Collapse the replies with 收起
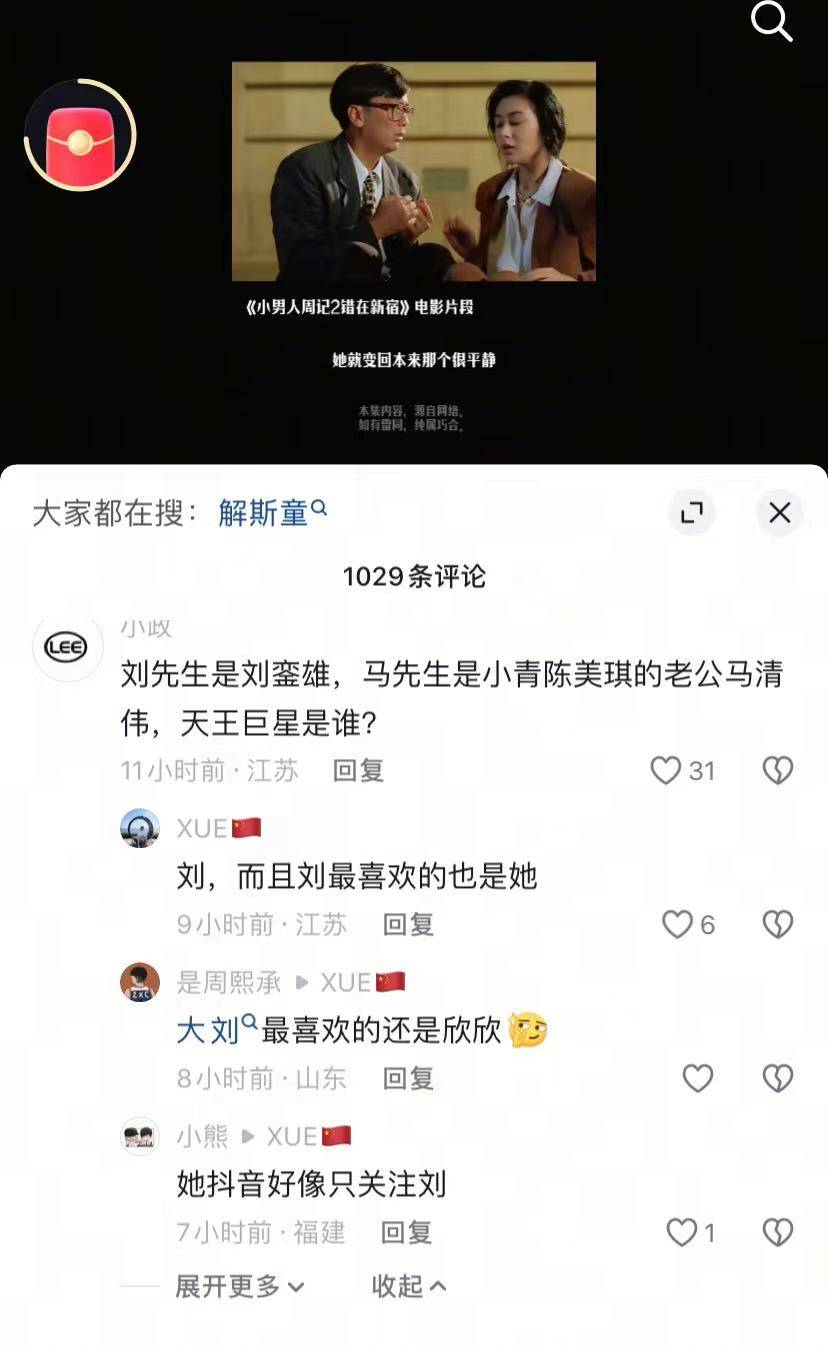Screen dimensions: 828x1346 tap(408, 1286)
